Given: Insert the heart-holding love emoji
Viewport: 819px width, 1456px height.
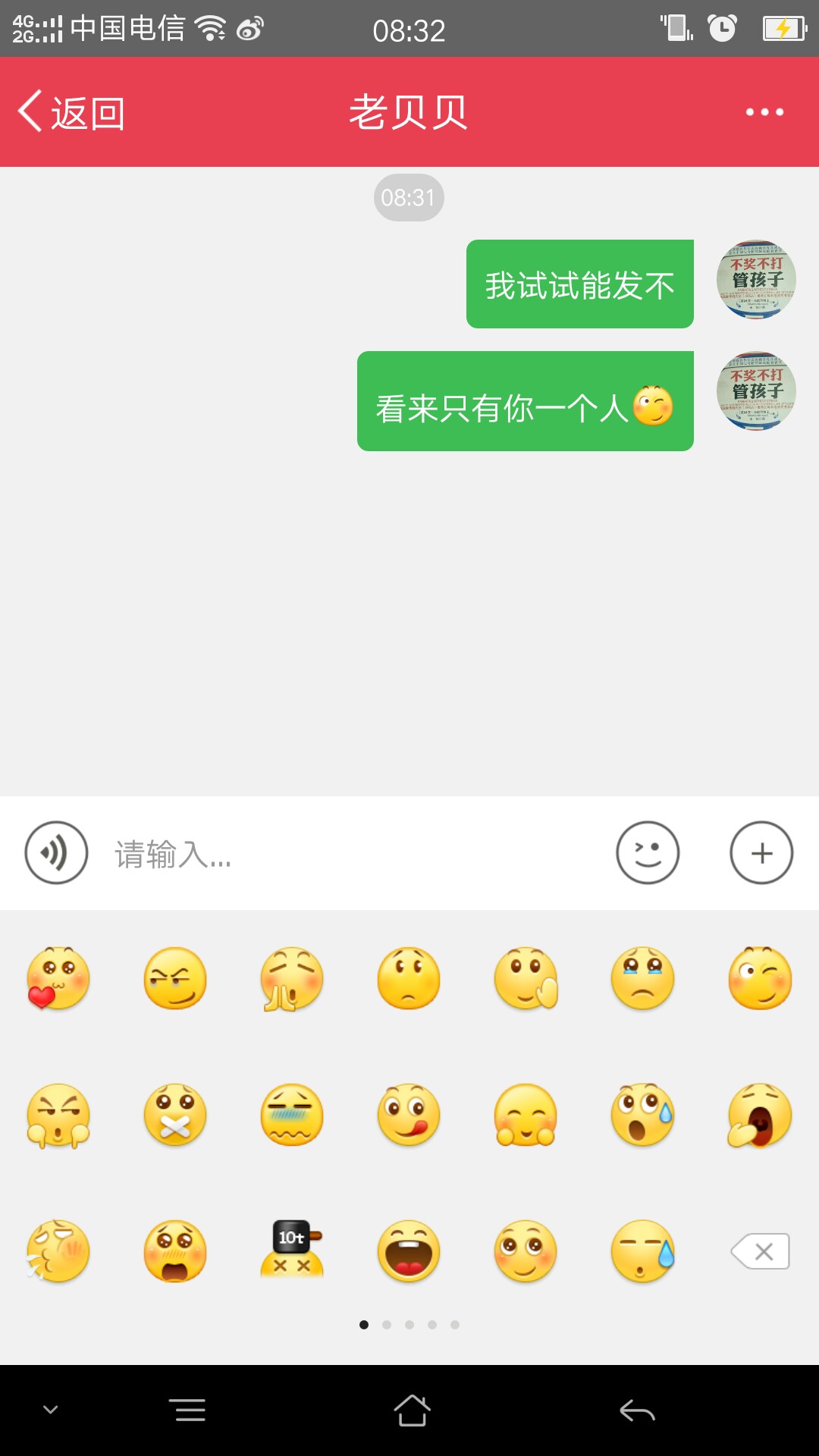Looking at the screenshot, I should coord(58,978).
